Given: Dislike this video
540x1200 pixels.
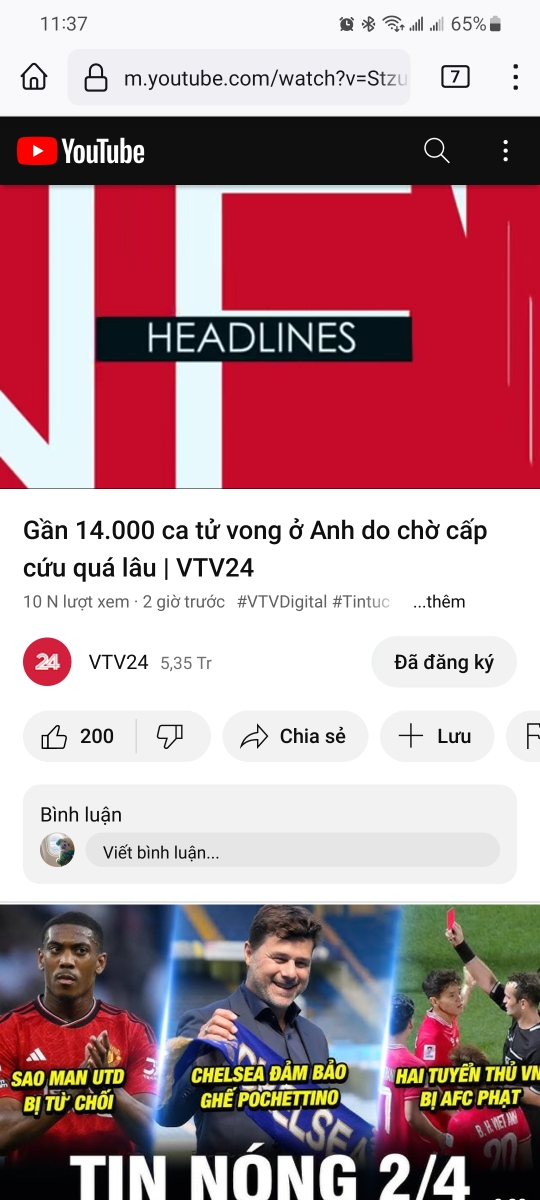Looking at the screenshot, I should pos(172,737).
